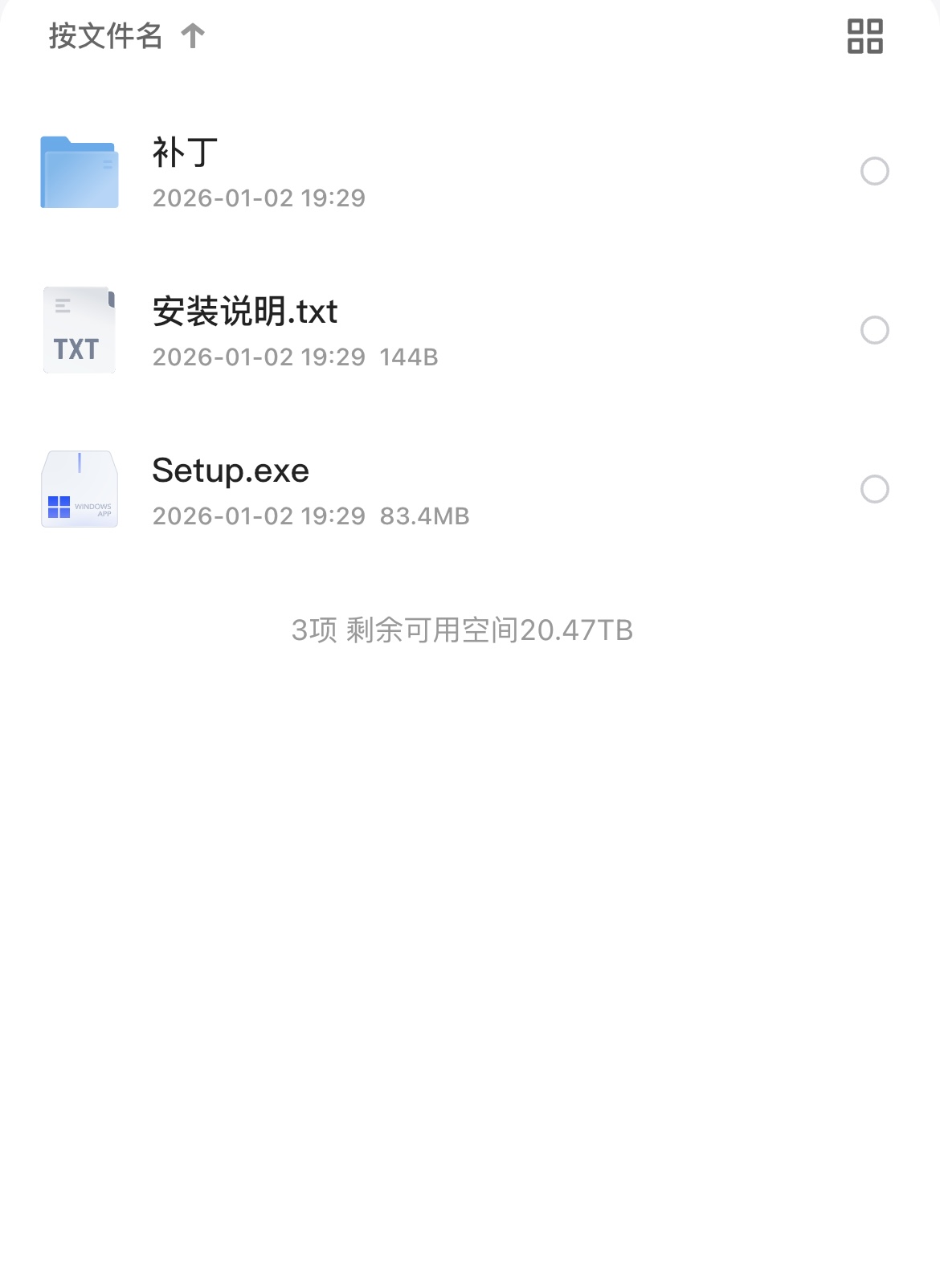
Task: Click the ascending sort arrow icon
Action: coord(193,35)
